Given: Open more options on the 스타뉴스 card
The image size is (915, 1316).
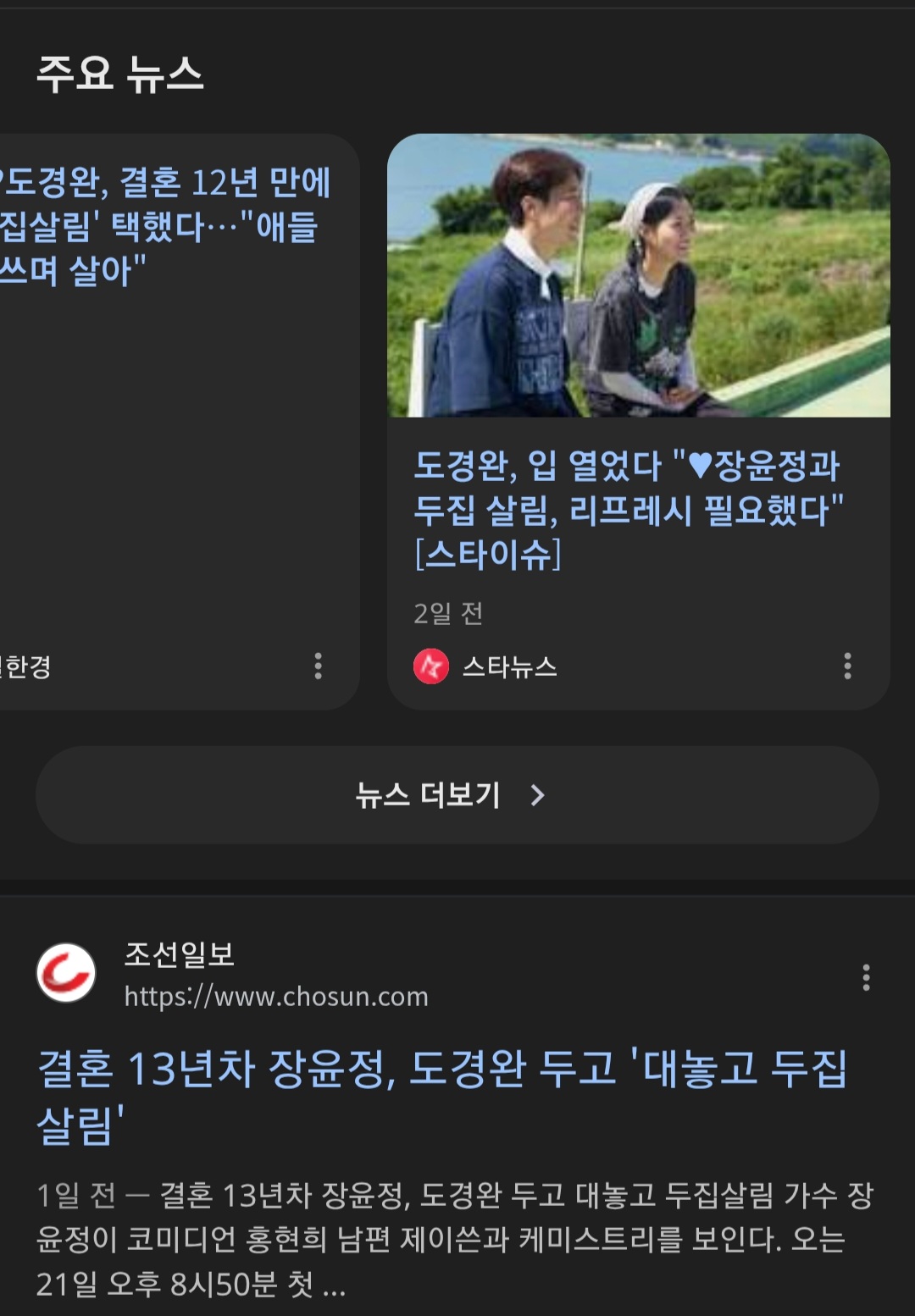Looking at the screenshot, I should (x=847, y=666).
